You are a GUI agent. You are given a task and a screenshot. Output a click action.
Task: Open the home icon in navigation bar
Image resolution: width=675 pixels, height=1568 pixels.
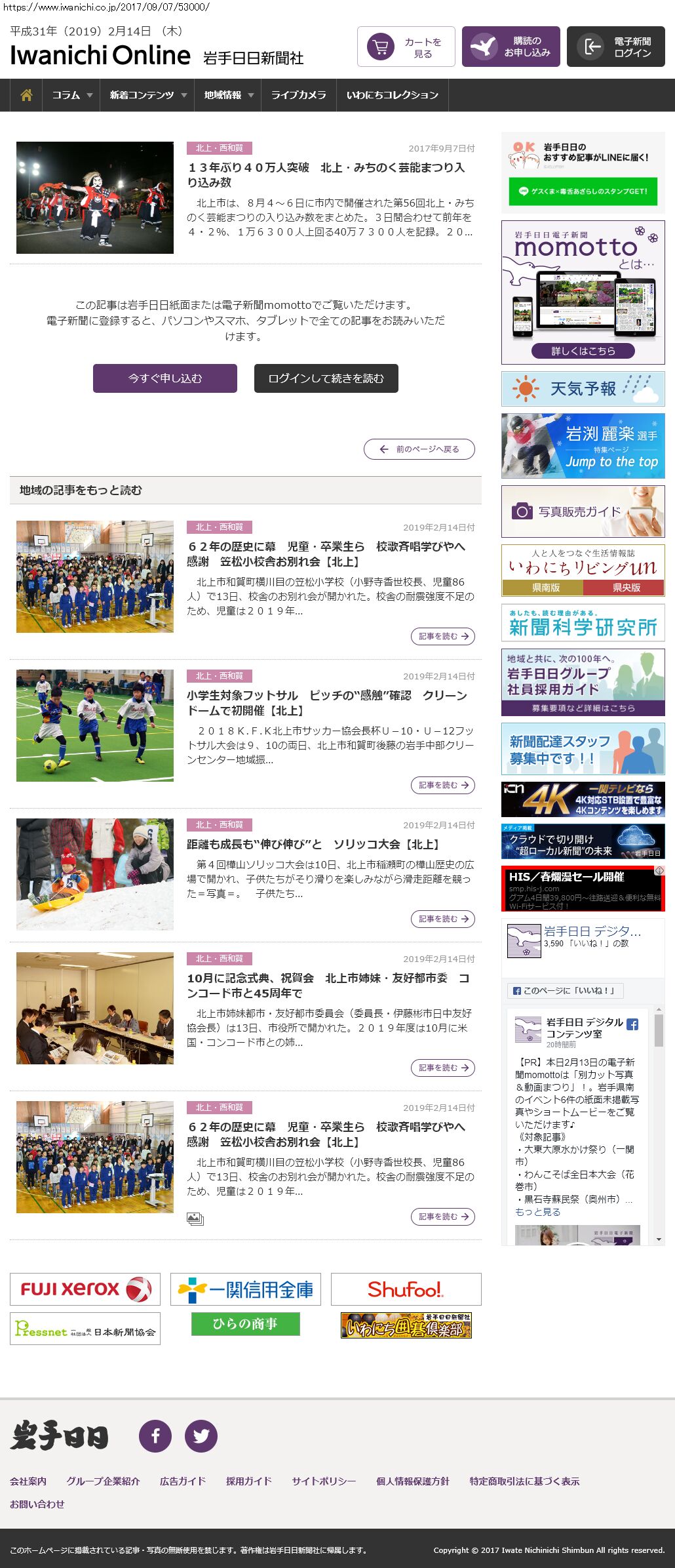coord(26,95)
